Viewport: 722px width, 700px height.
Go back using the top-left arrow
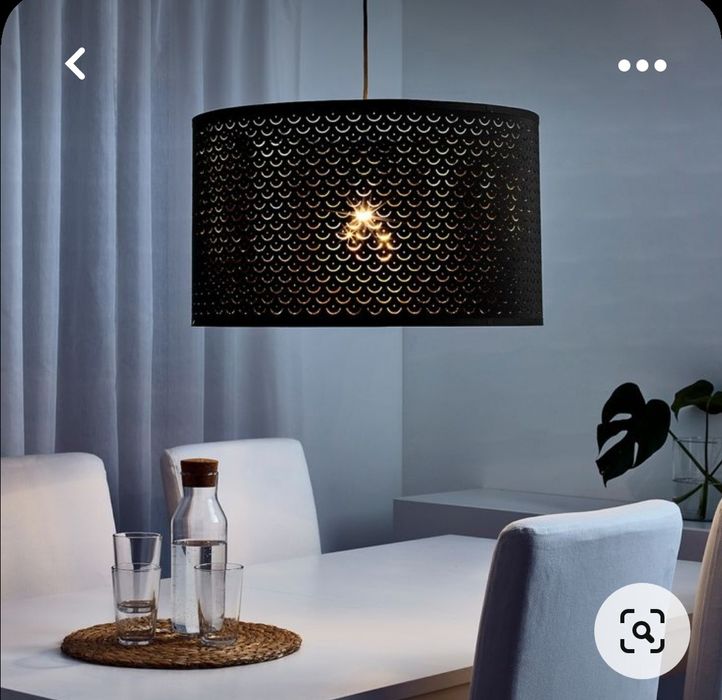click(x=75, y=64)
